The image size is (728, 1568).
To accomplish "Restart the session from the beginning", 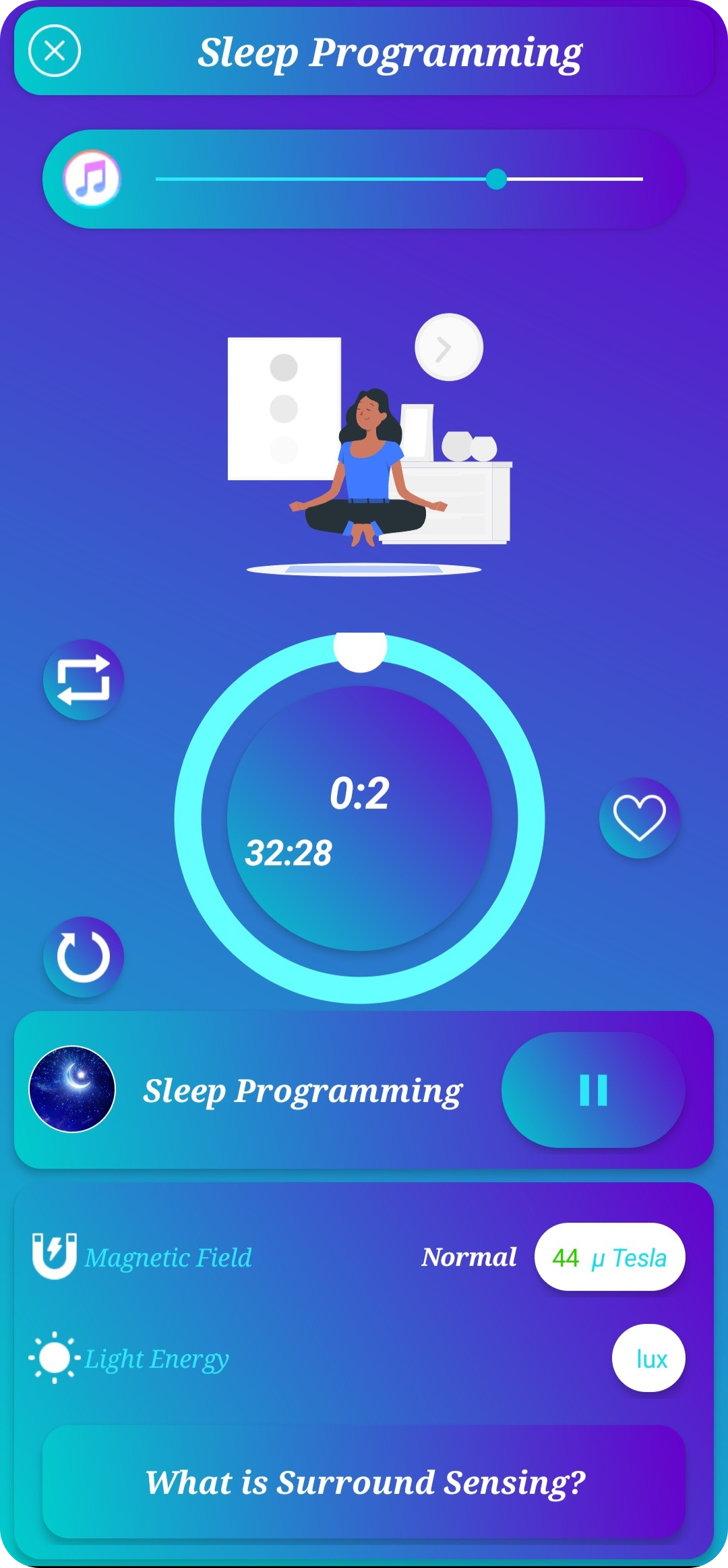I will point(84,956).
